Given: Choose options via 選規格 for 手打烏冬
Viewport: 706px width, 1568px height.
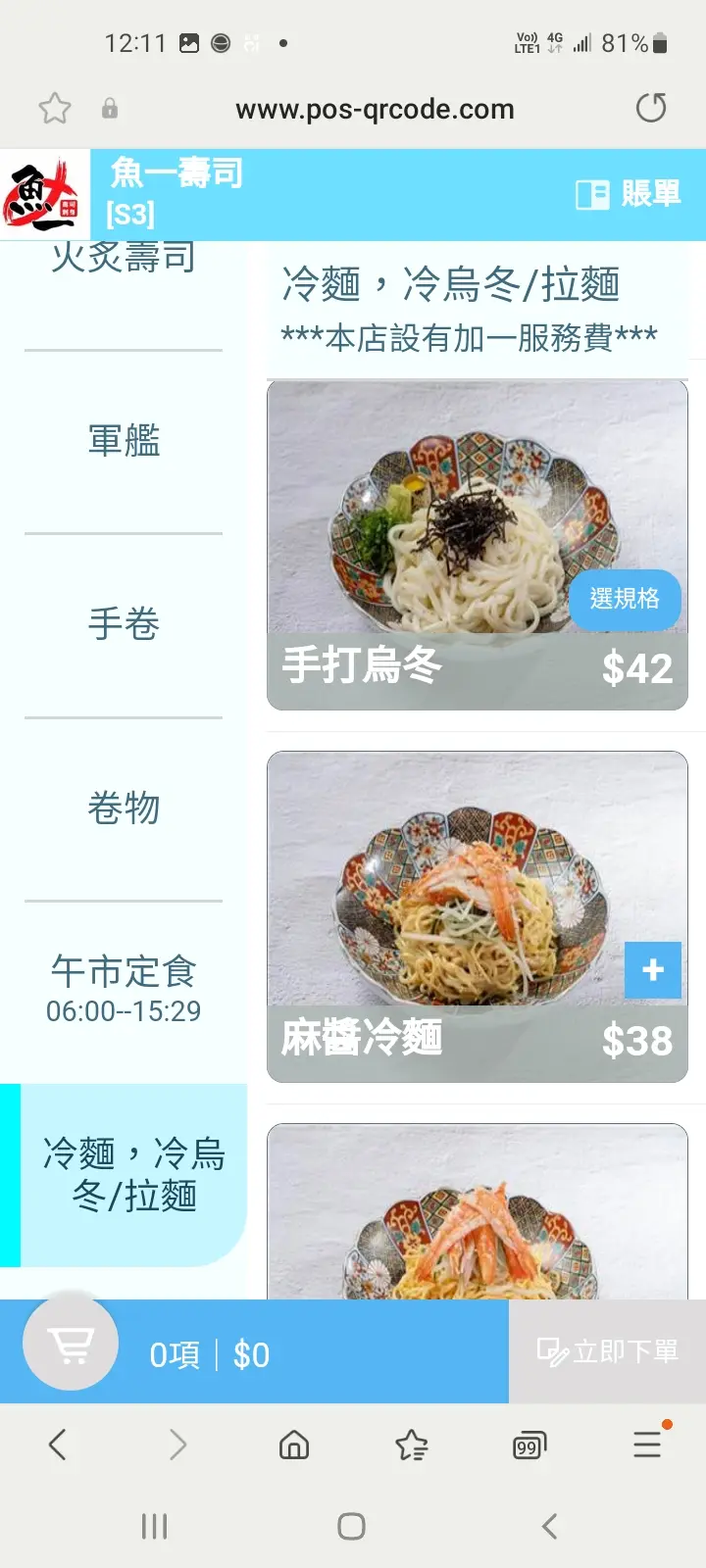Looking at the screenshot, I should coord(625,599).
